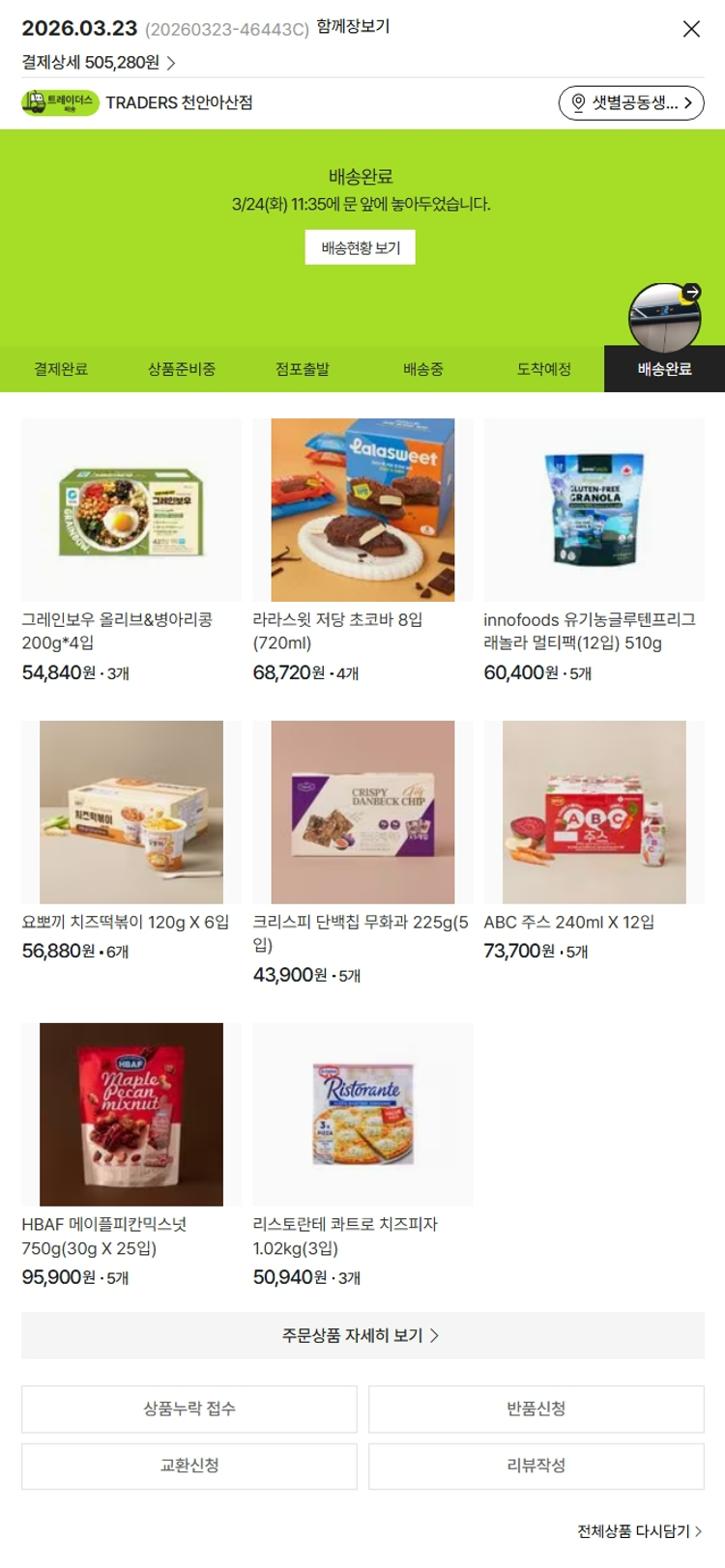Open ABC 주스 240ml X 12입 product
725x1568 pixels.
[x=594, y=813]
